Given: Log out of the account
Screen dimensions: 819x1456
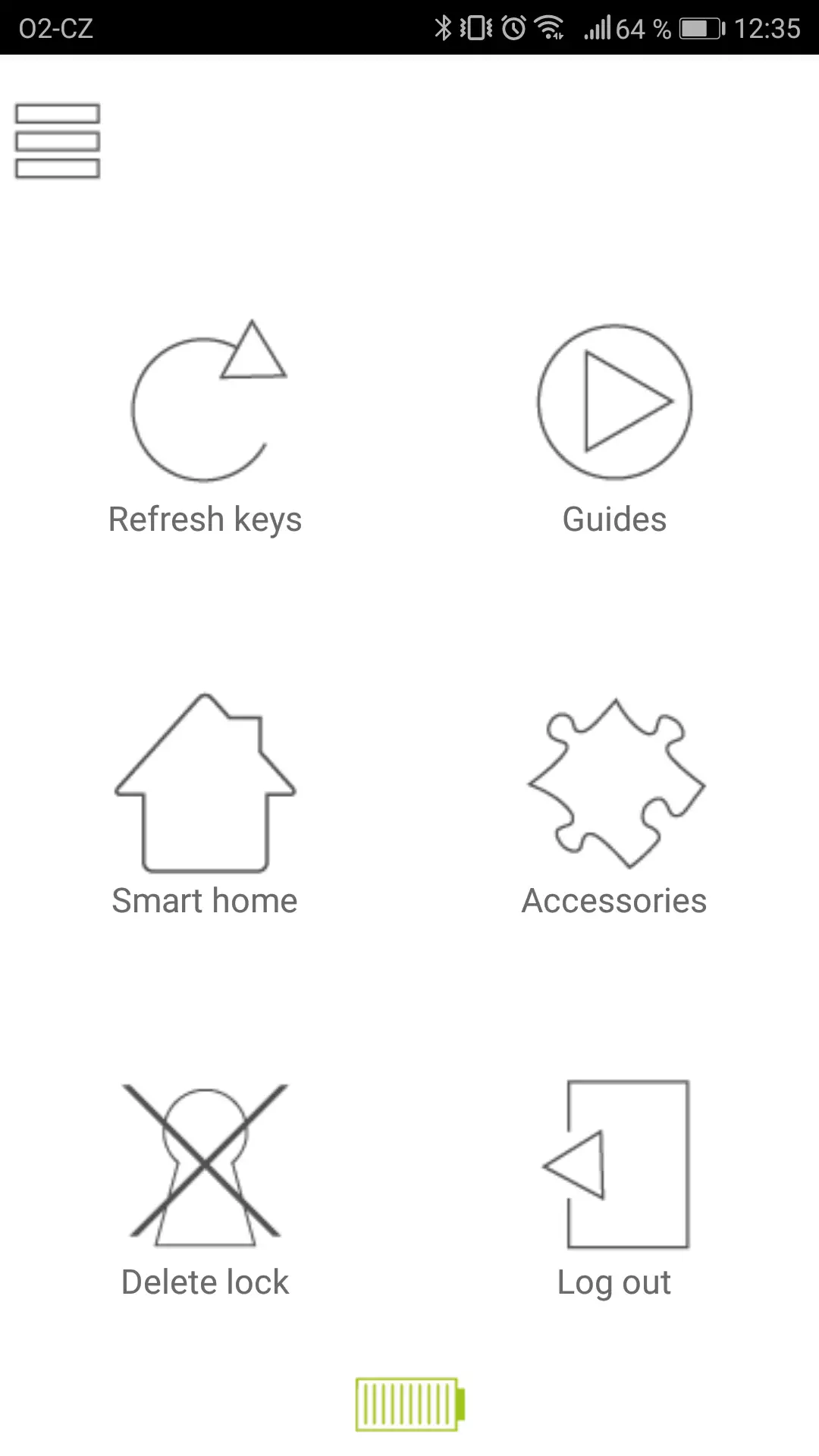Looking at the screenshot, I should tap(615, 1191).
